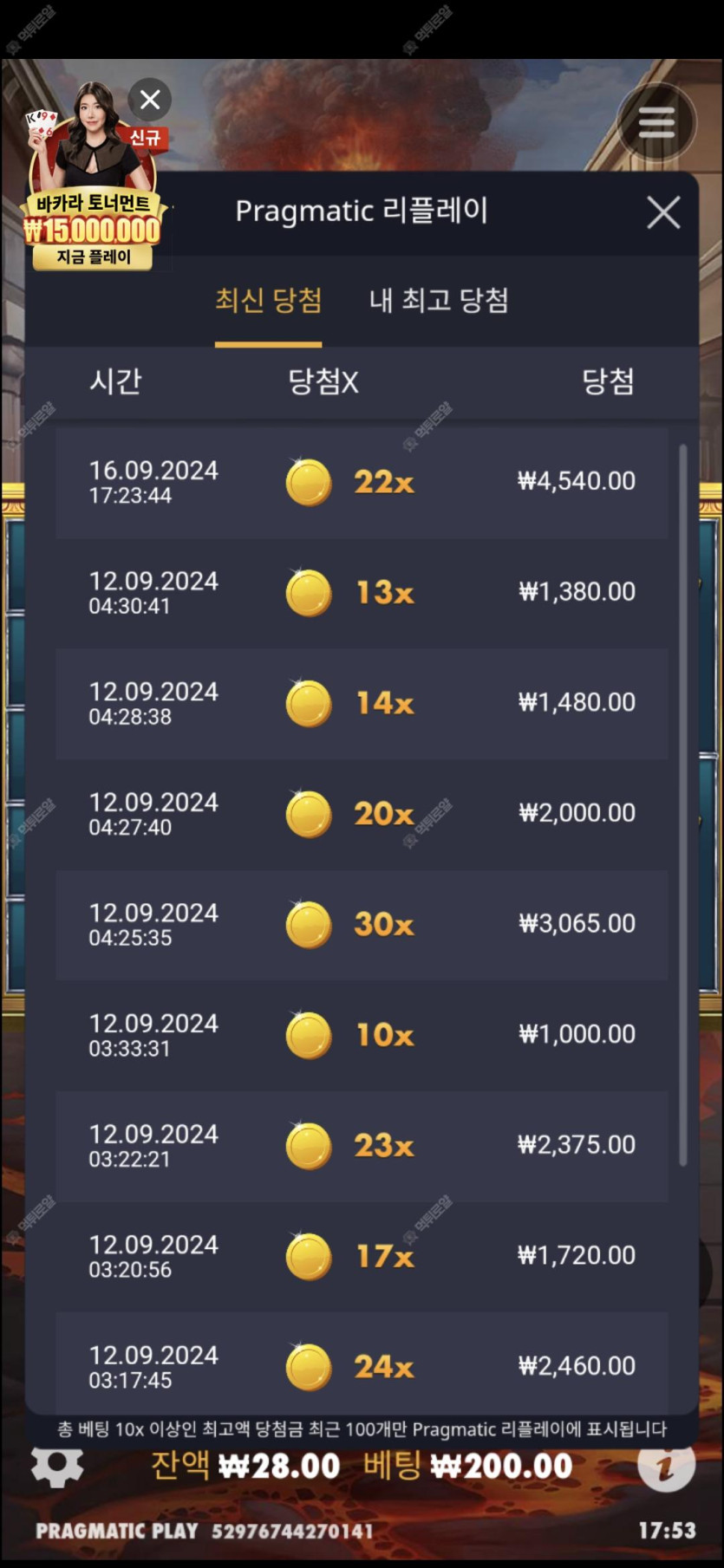This screenshot has height=1568, width=724.
Task: Open the 10x win at 03:33:31
Action: coord(362,1036)
